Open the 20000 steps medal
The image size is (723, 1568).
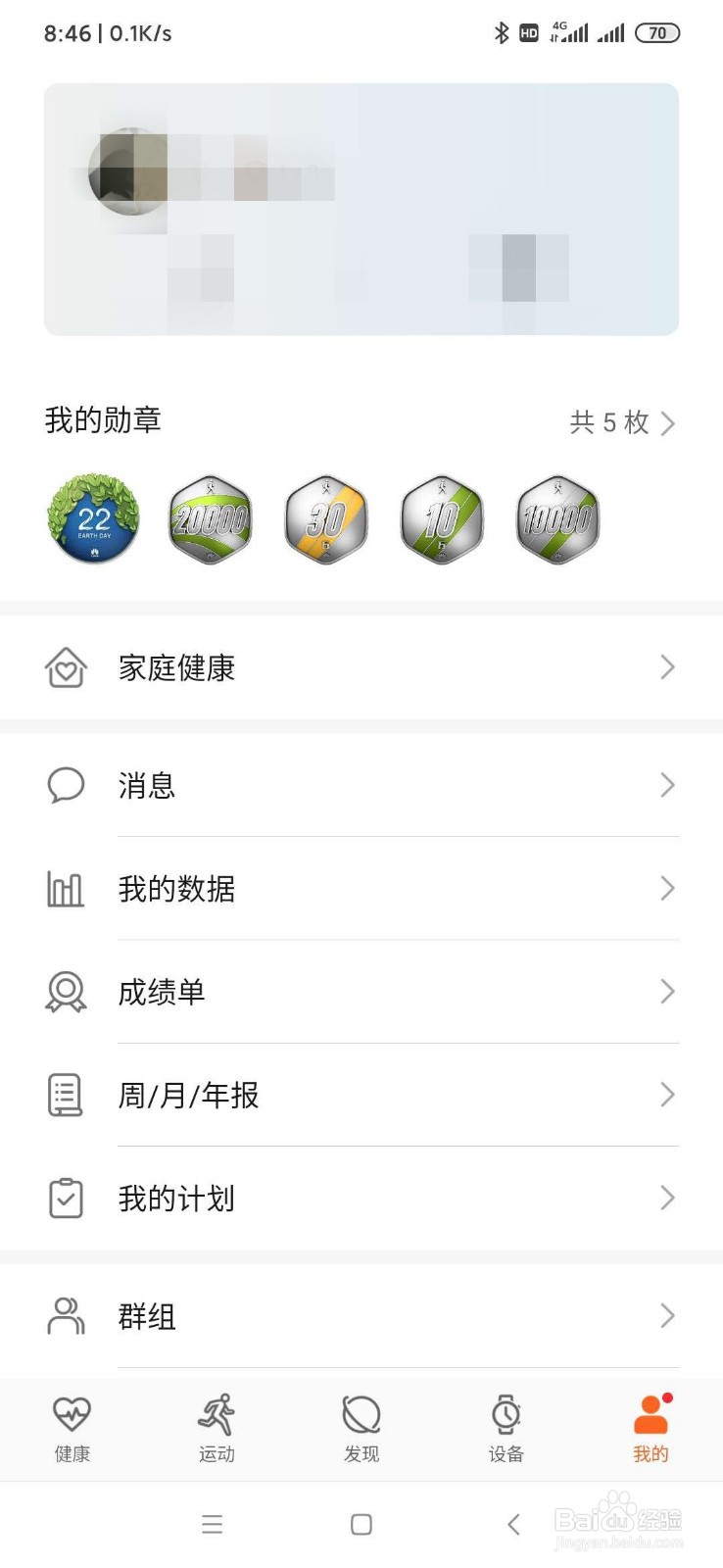(x=210, y=519)
